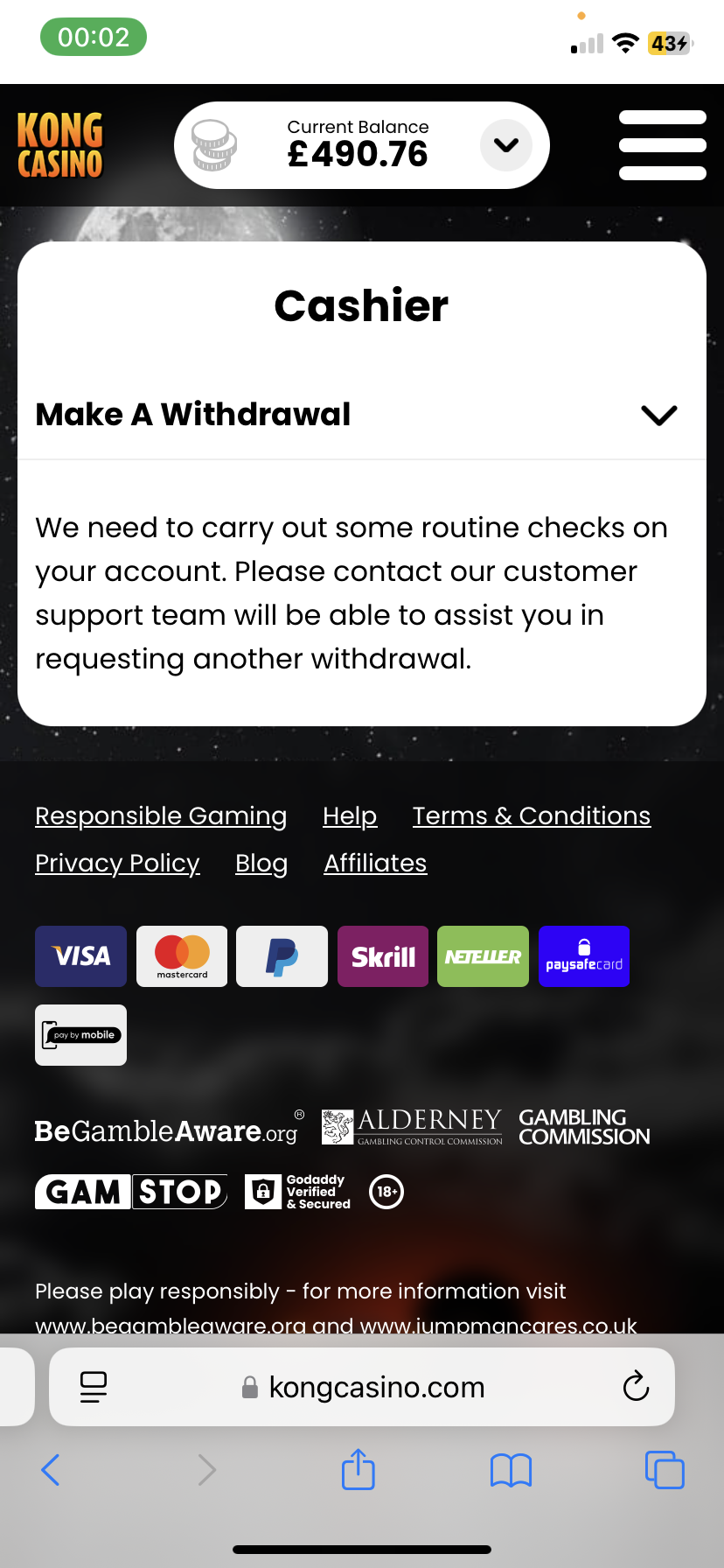Image resolution: width=724 pixels, height=1568 pixels.
Task: Open the Affiliates link
Action: point(375,863)
